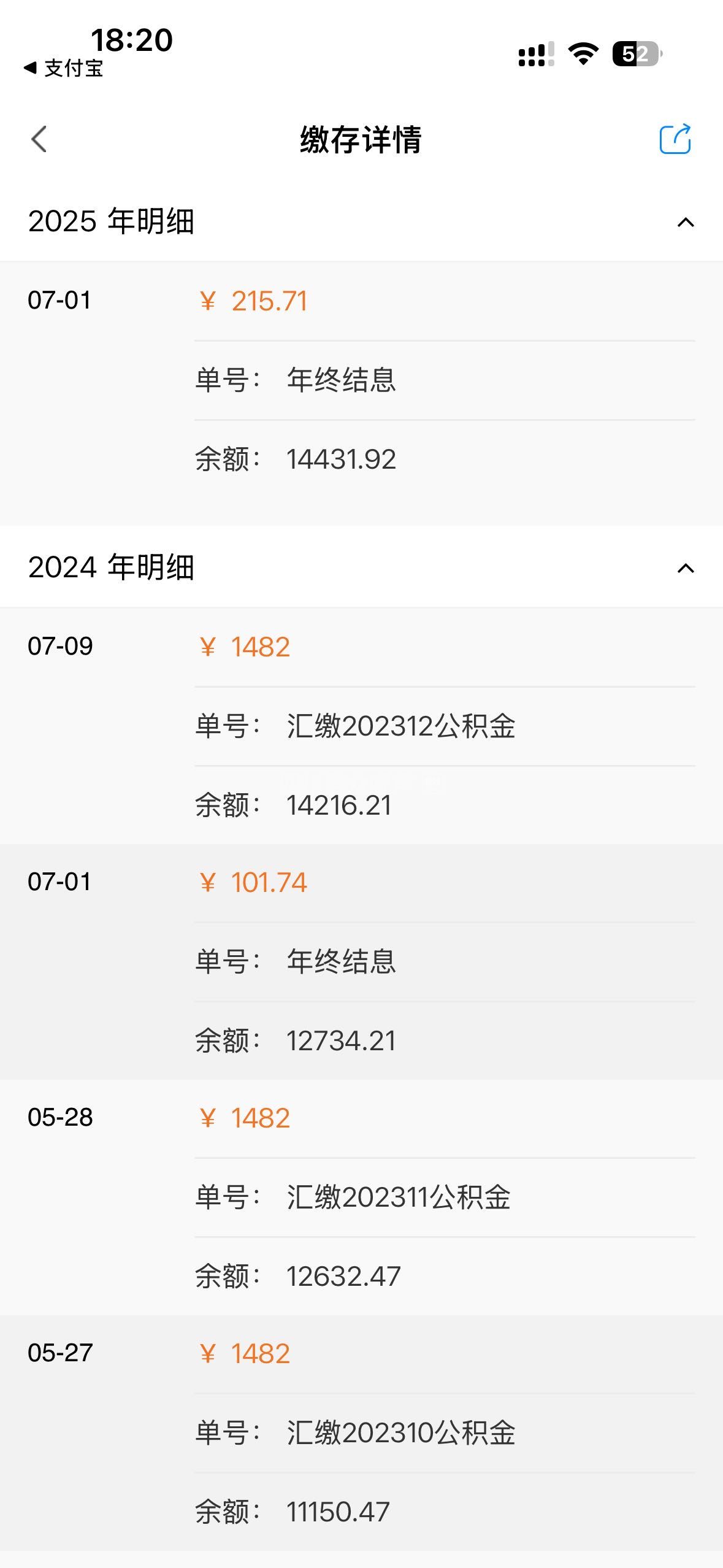Collapse the 2025 年明细 section
Screen dimensions: 723x1568
tap(685, 222)
